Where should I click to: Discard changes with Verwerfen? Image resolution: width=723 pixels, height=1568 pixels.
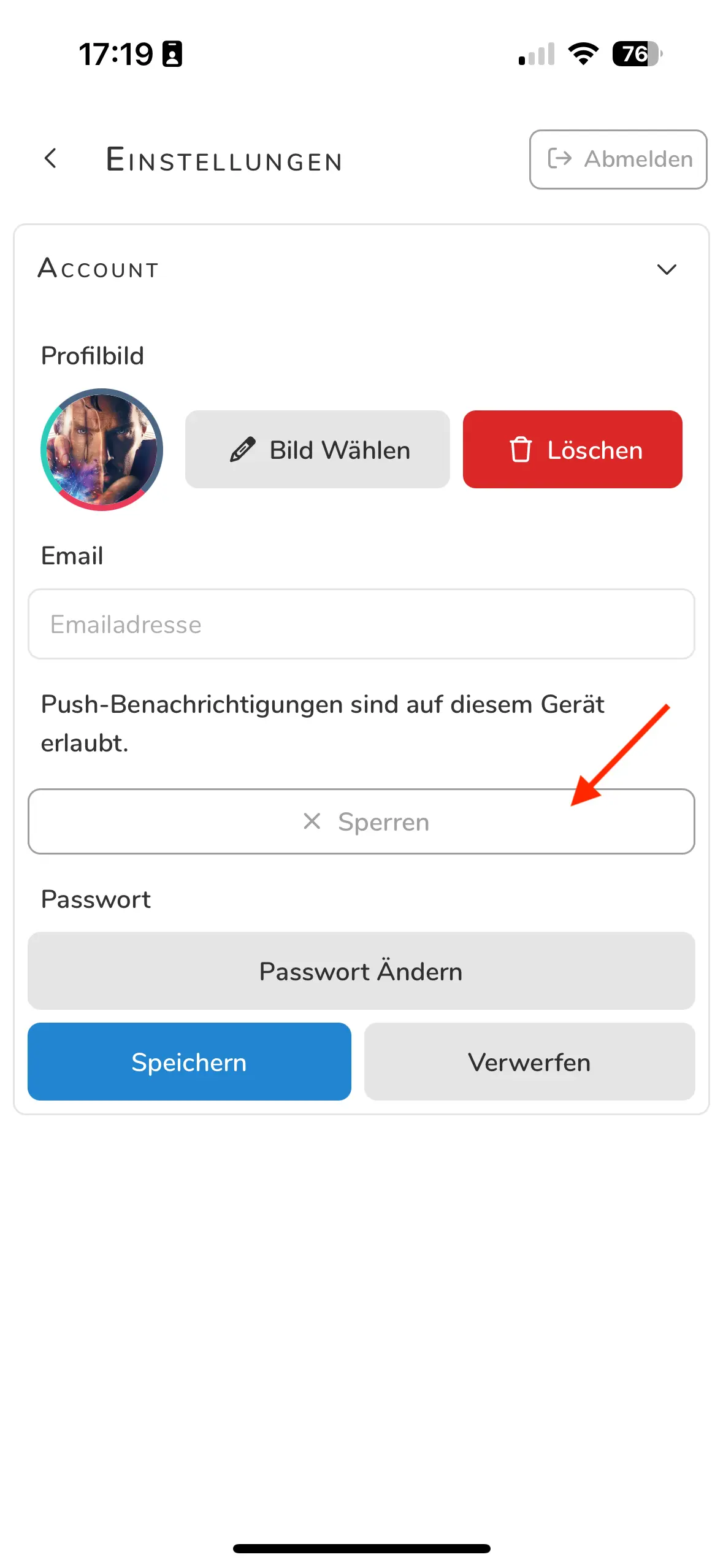[529, 1062]
